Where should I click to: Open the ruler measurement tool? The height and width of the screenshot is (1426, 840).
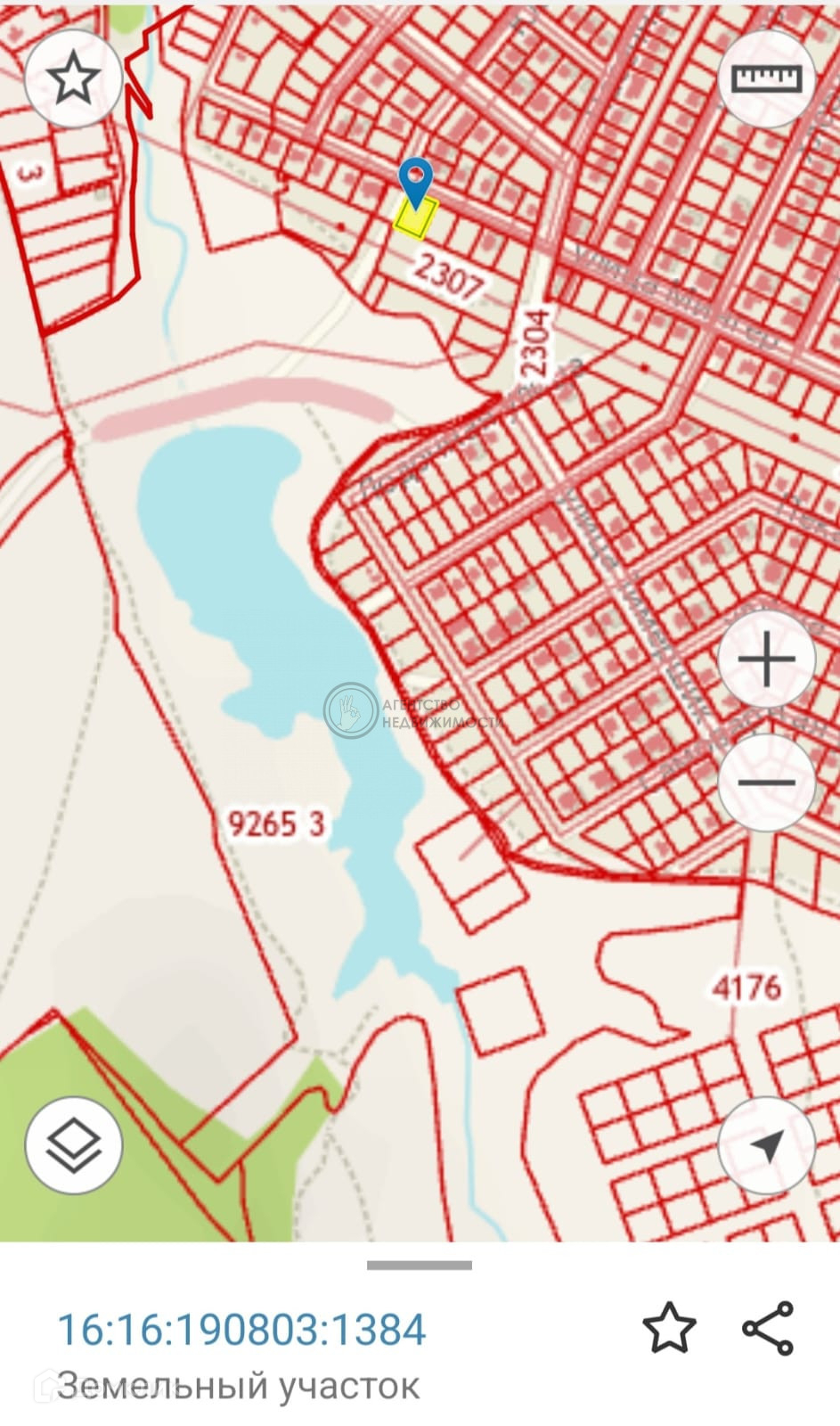point(767,79)
